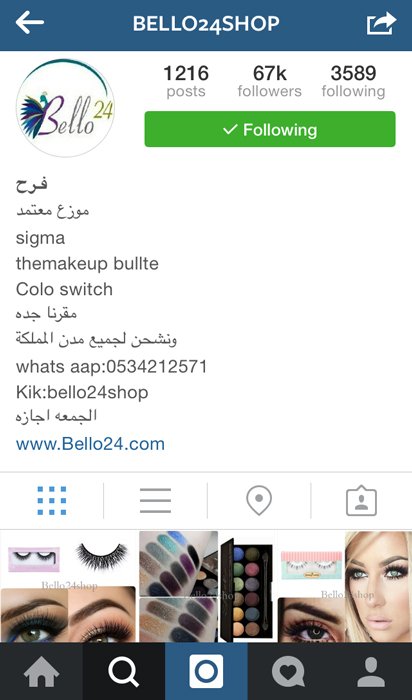Image resolution: width=412 pixels, height=700 pixels.
Task: View the Bello 24 profile picture
Action: [66, 108]
